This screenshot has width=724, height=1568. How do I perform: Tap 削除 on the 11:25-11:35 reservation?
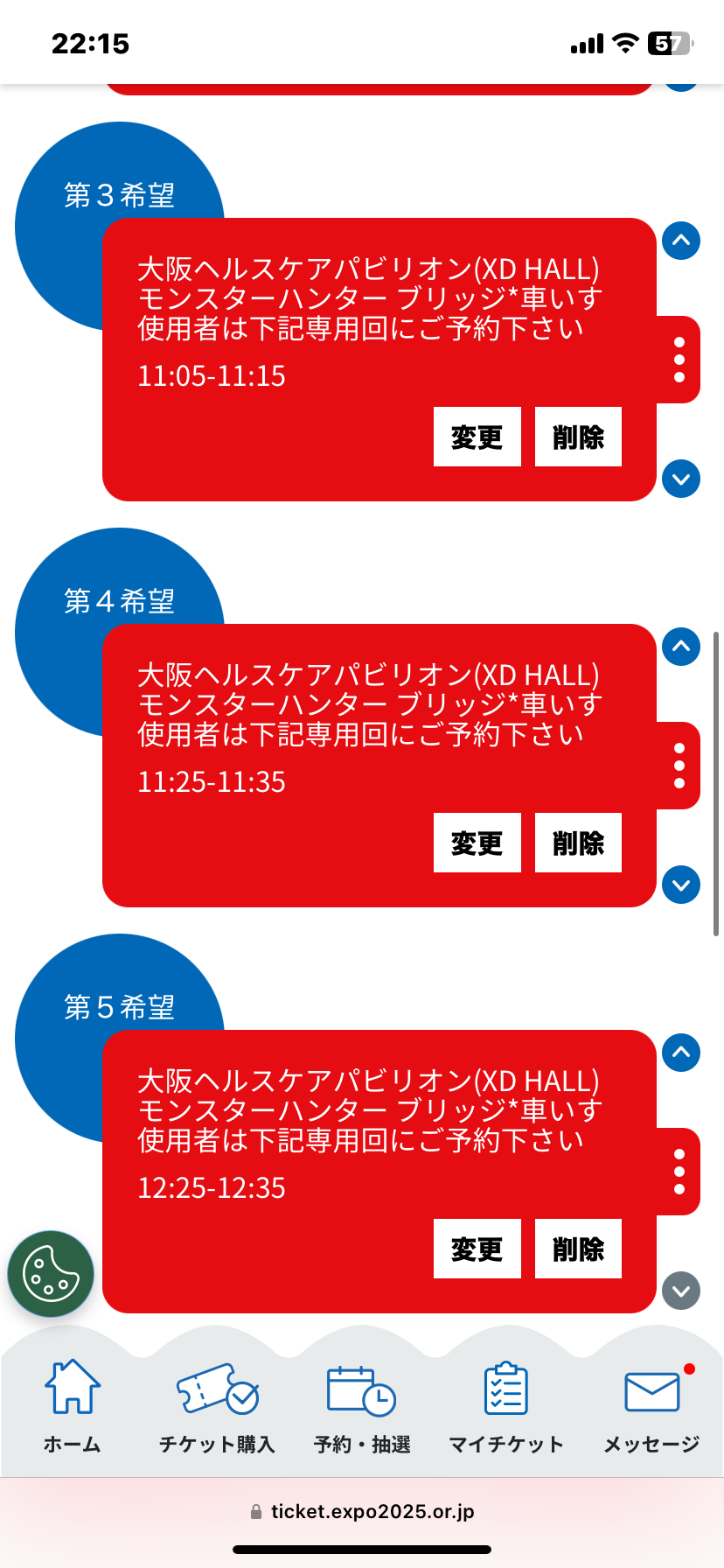click(578, 843)
